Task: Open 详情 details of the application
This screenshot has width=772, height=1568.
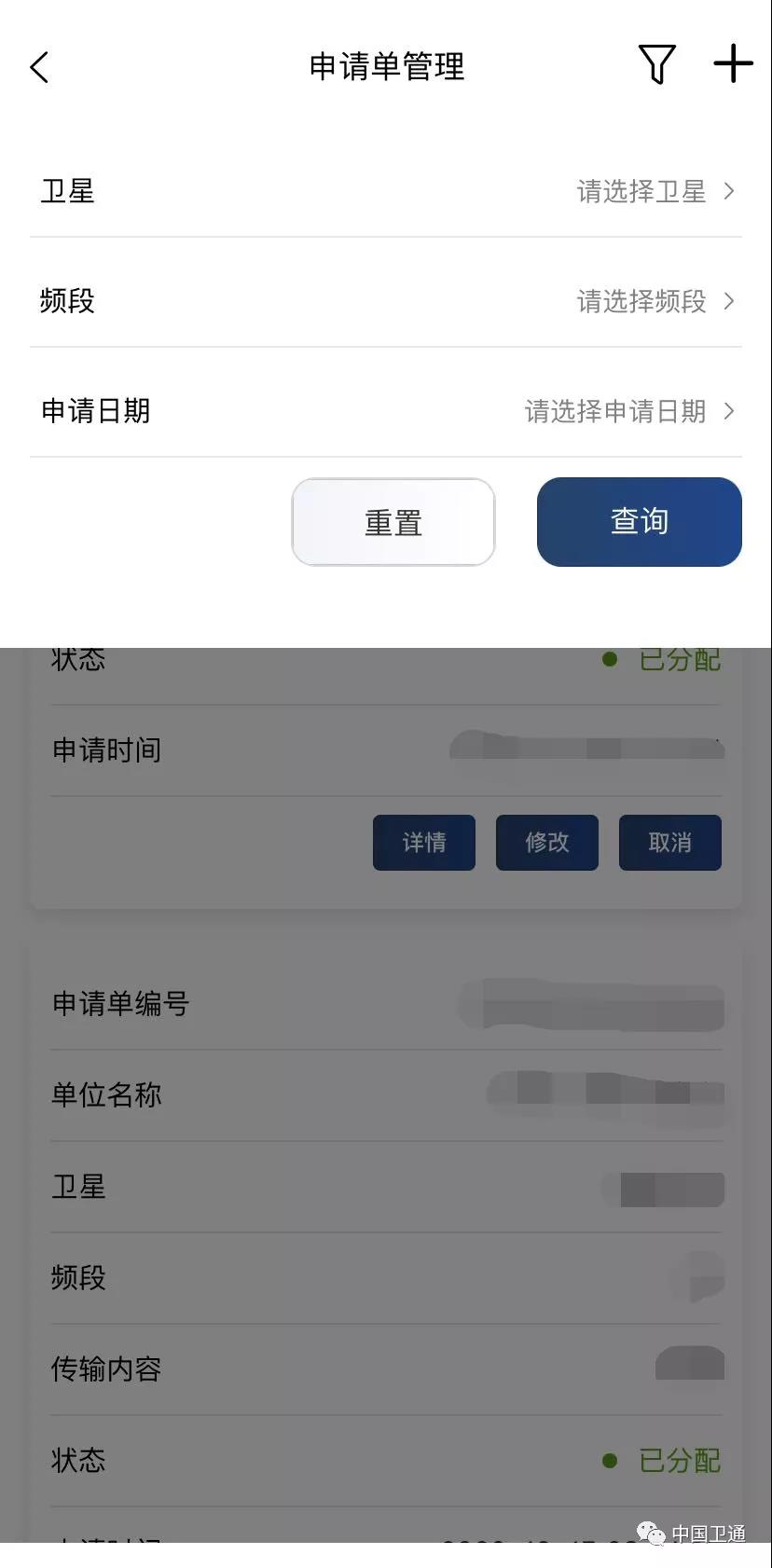Action: pos(424,843)
